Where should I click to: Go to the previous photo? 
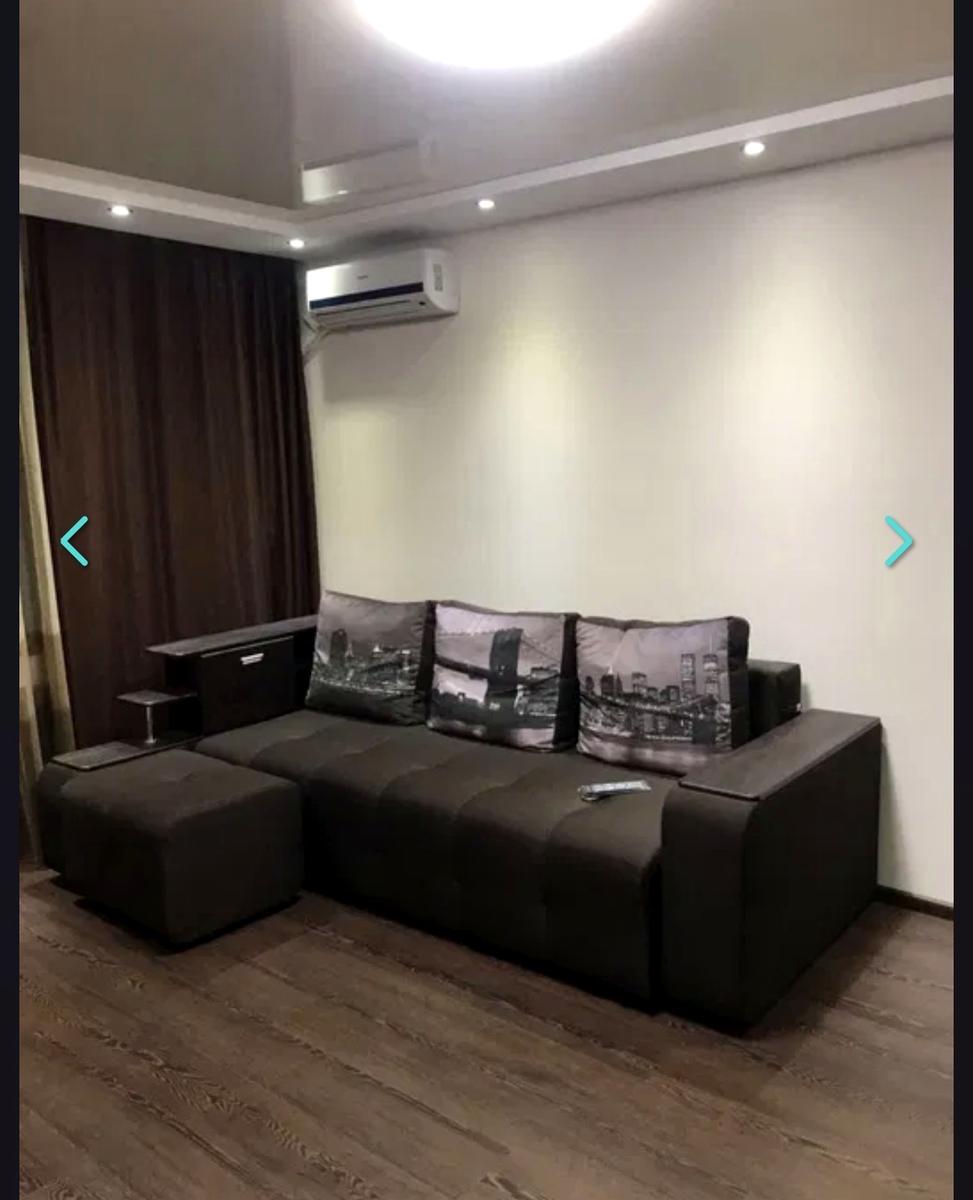point(74,541)
